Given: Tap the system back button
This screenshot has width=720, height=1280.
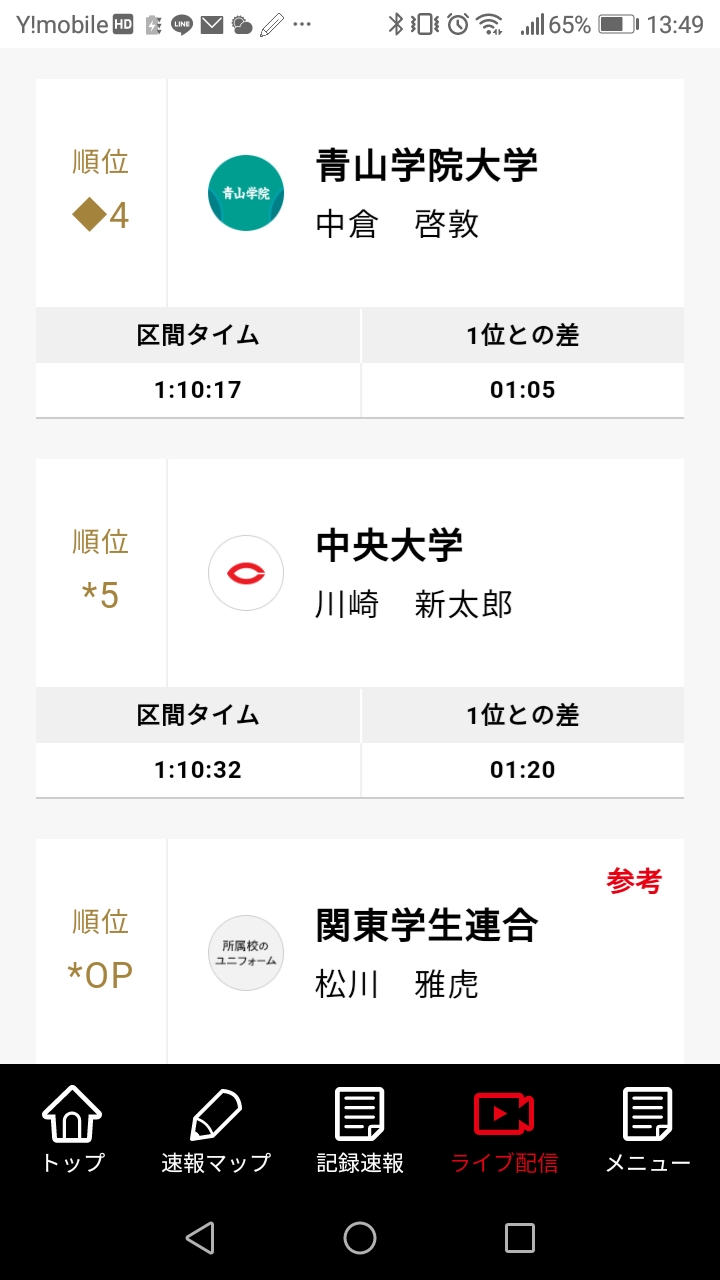Looking at the screenshot, I should click(x=200, y=1238).
